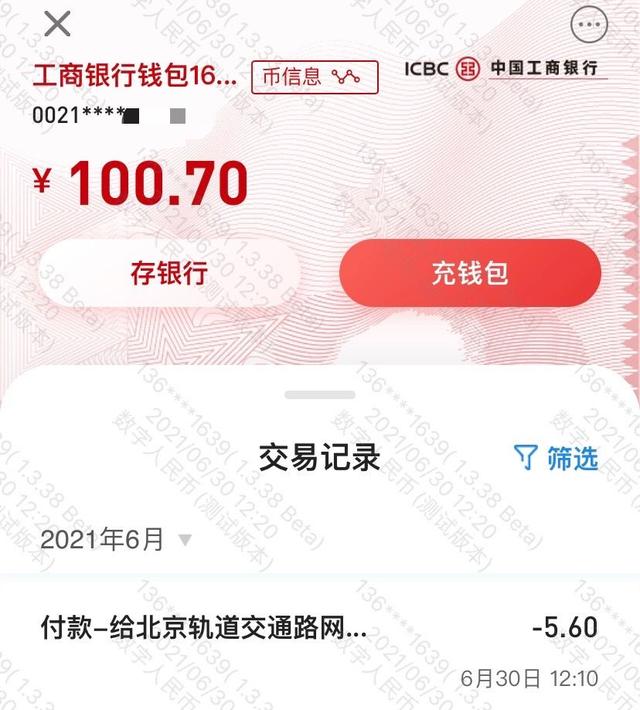Open the three-dot overflow menu
The height and width of the screenshot is (710, 640).
tap(588, 24)
